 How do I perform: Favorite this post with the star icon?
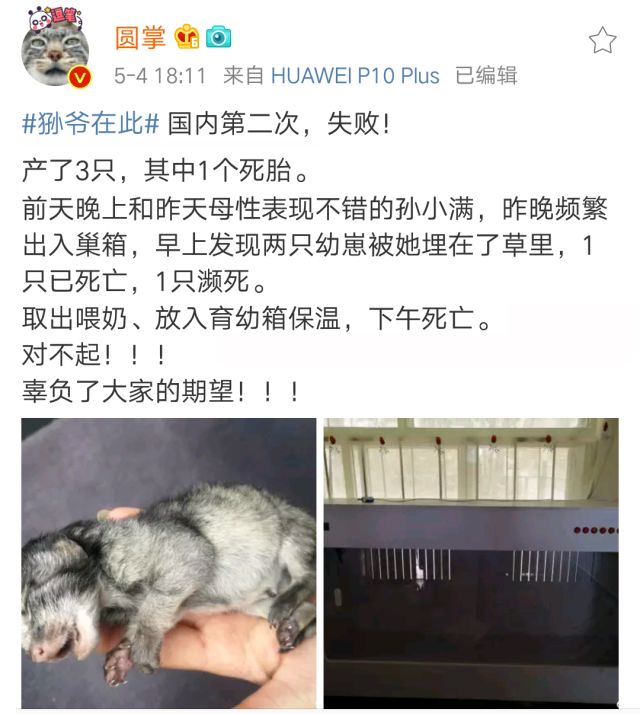(x=603, y=40)
